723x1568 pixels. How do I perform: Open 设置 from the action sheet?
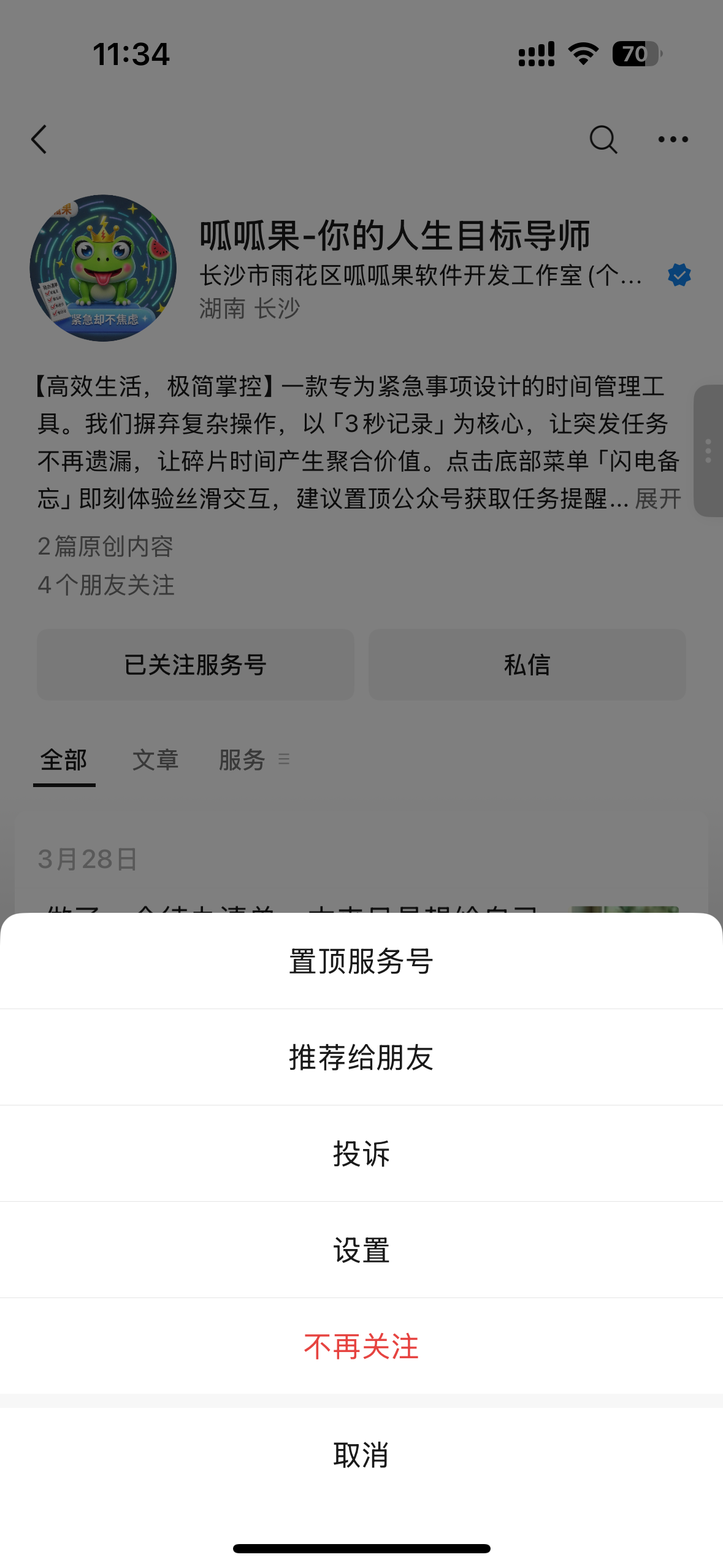pyautogui.click(x=361, y=1250)
